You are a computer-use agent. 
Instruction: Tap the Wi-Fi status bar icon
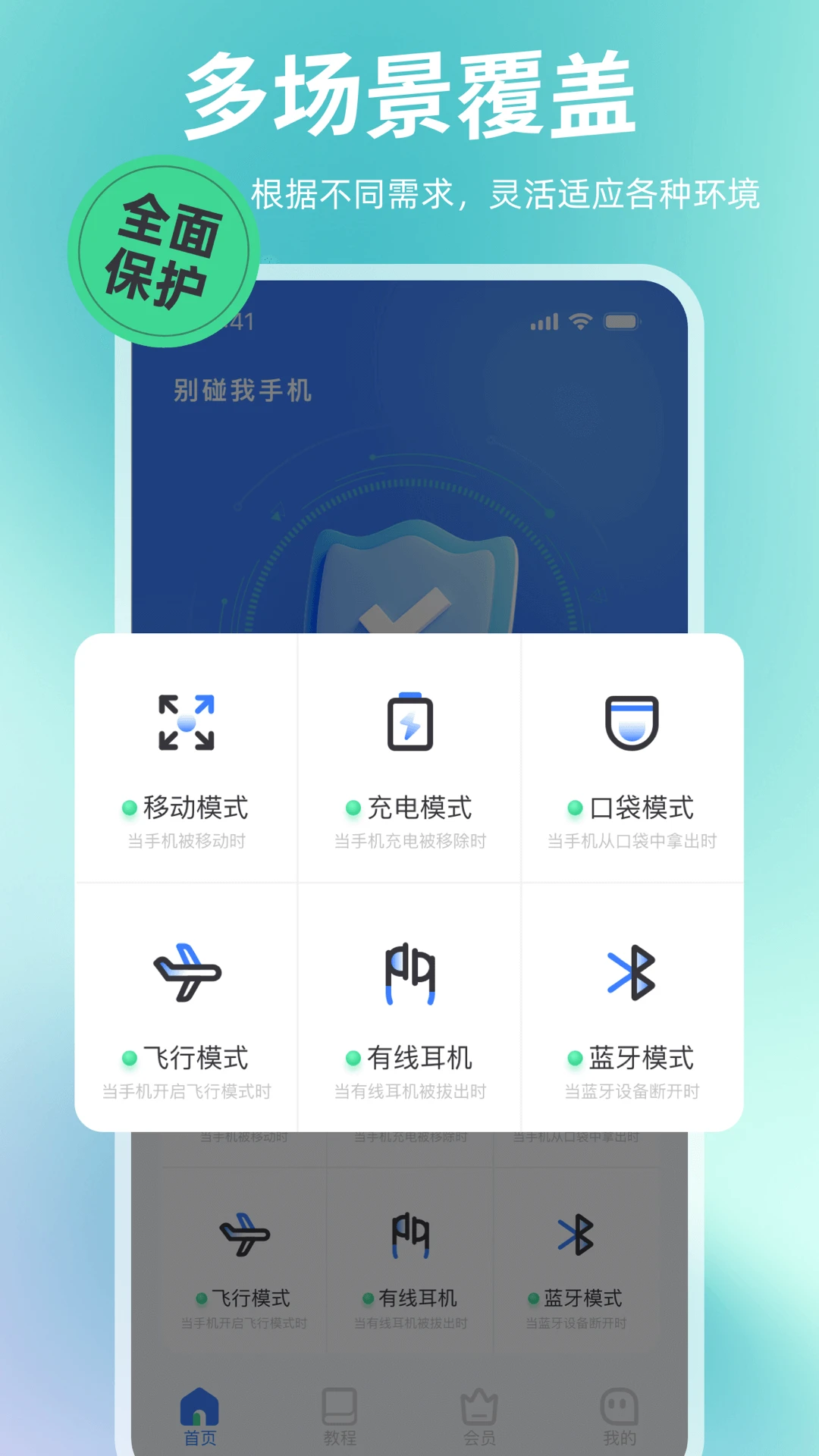tap(580, 321)
